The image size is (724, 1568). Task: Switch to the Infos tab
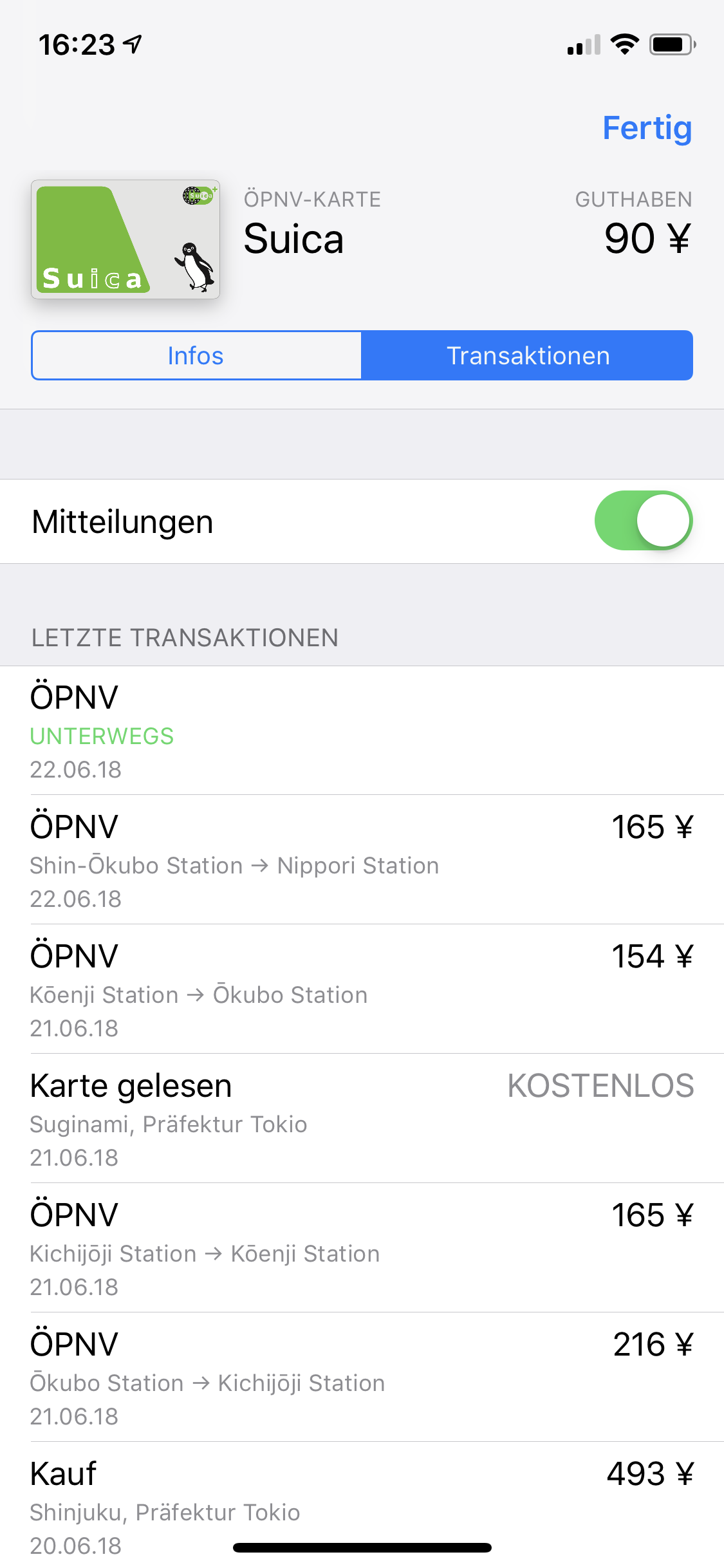[196, 355]
